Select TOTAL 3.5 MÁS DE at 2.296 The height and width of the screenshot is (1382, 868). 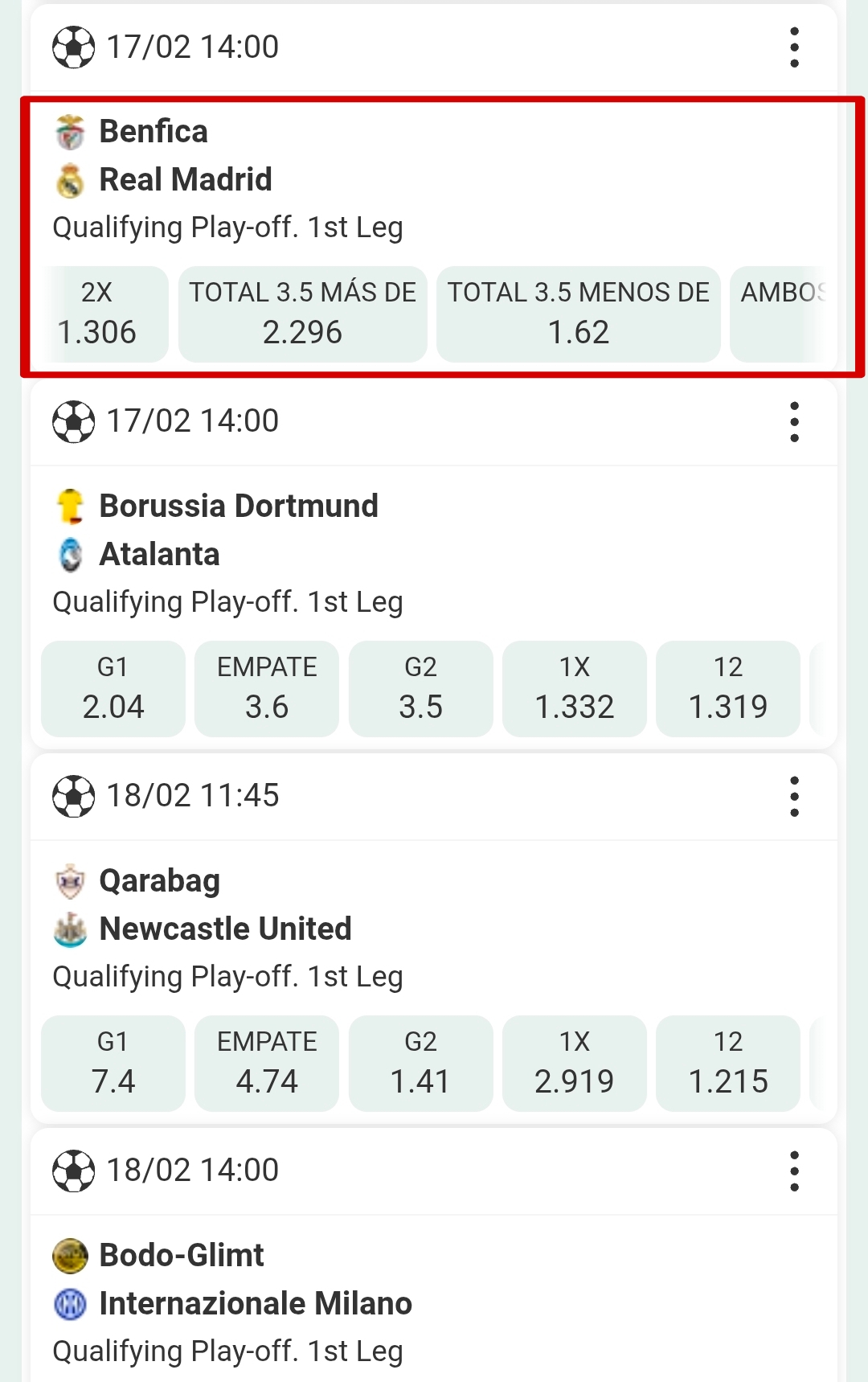pos(303,313)
